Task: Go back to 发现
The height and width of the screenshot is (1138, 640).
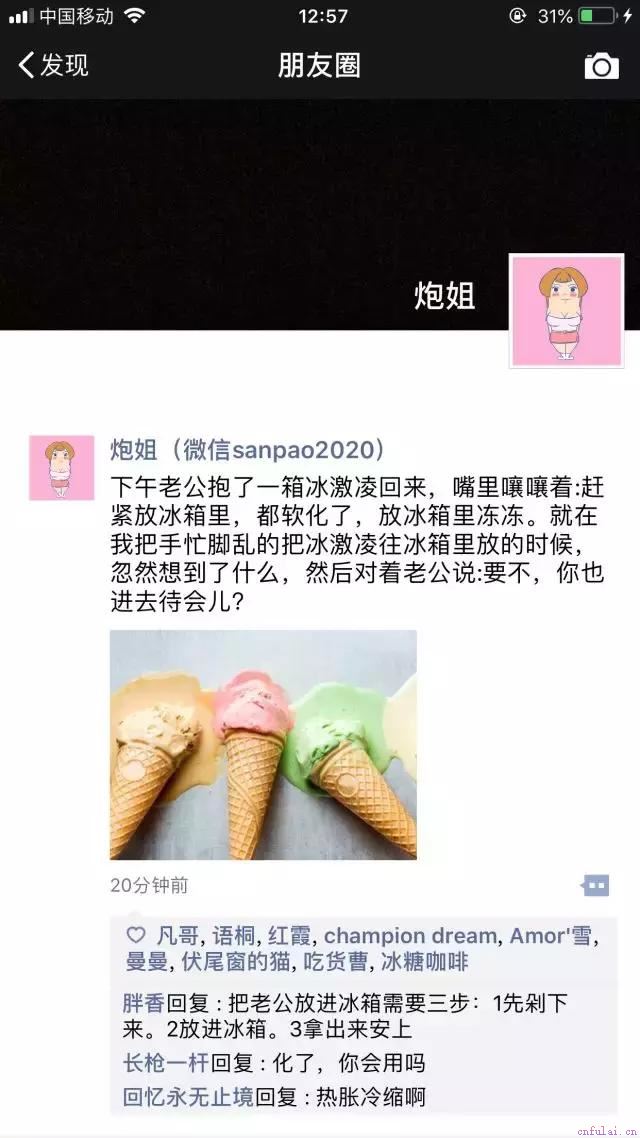Action: point(53,66)
